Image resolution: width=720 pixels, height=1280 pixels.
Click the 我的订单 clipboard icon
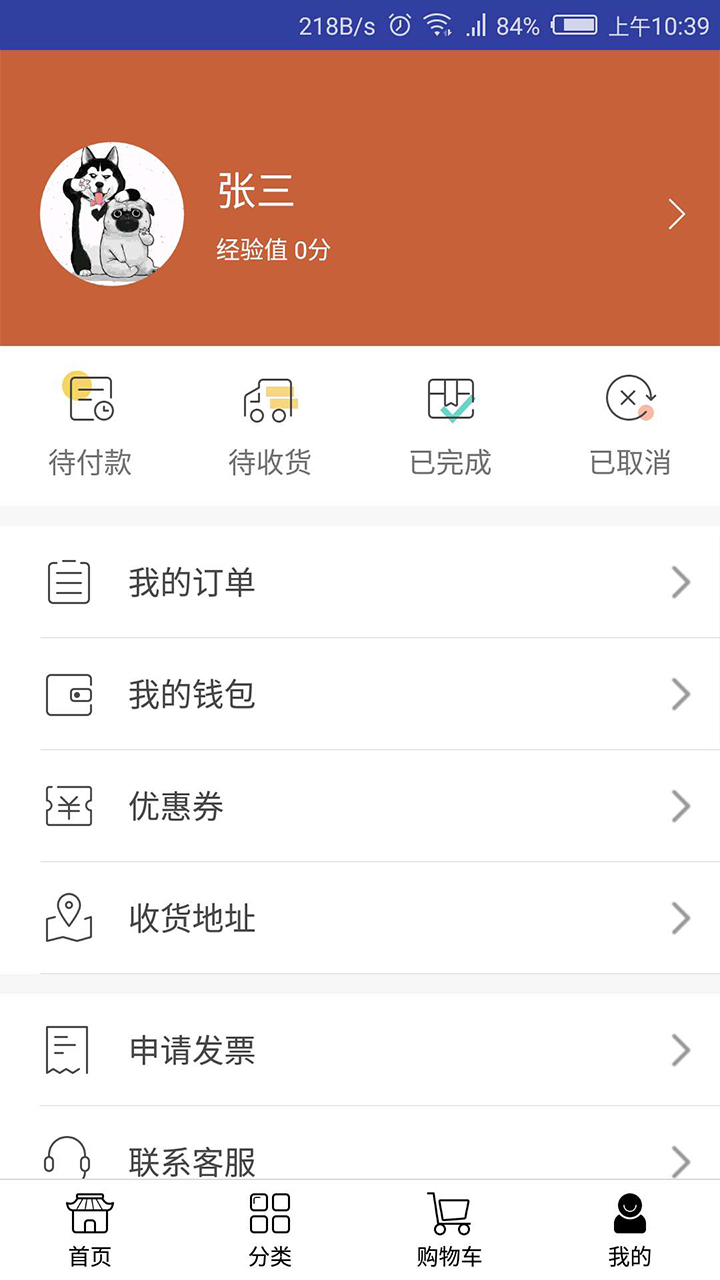click(x=67, y=582)
